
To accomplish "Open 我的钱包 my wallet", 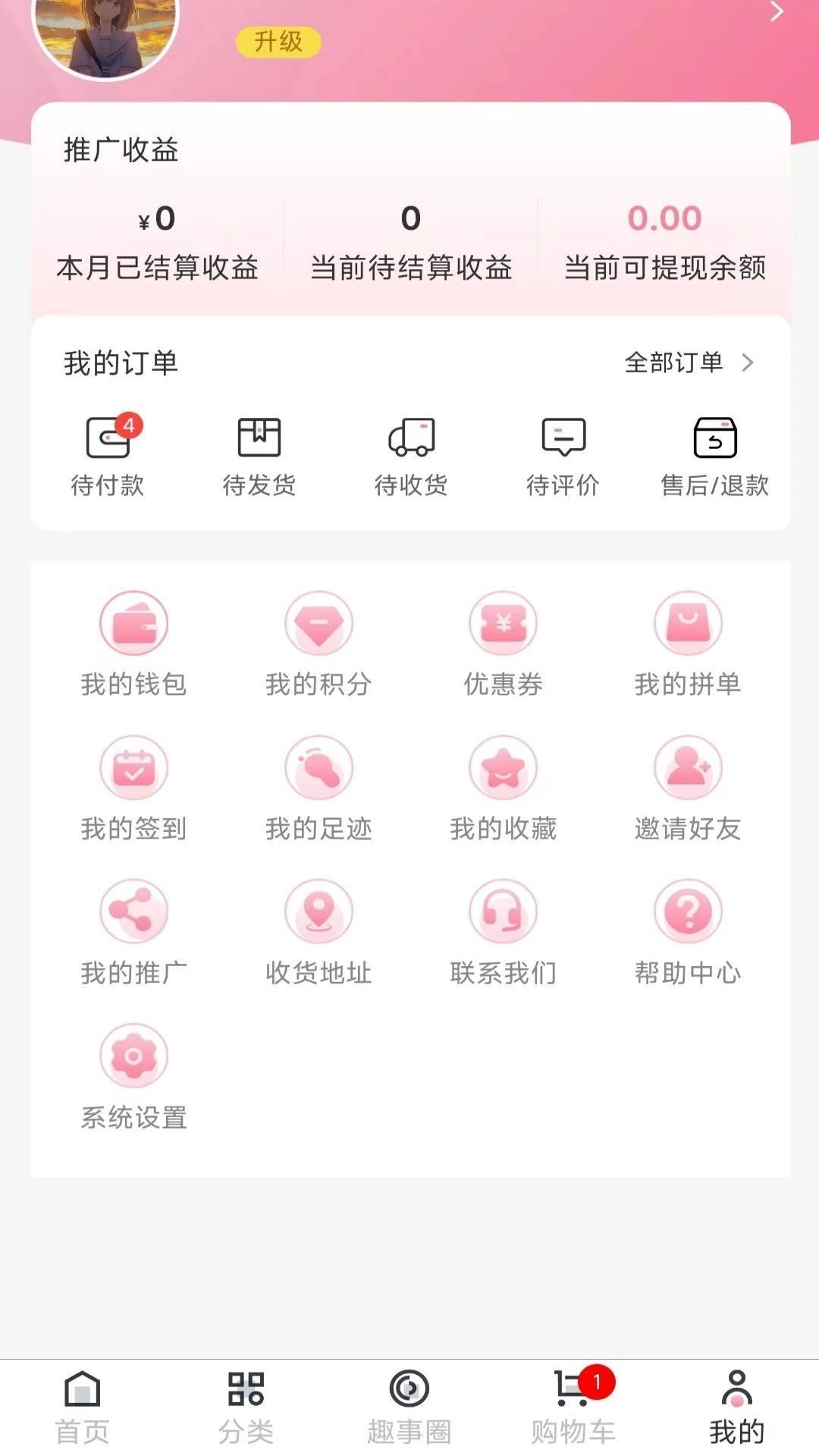I will click(x=134, y=645).
